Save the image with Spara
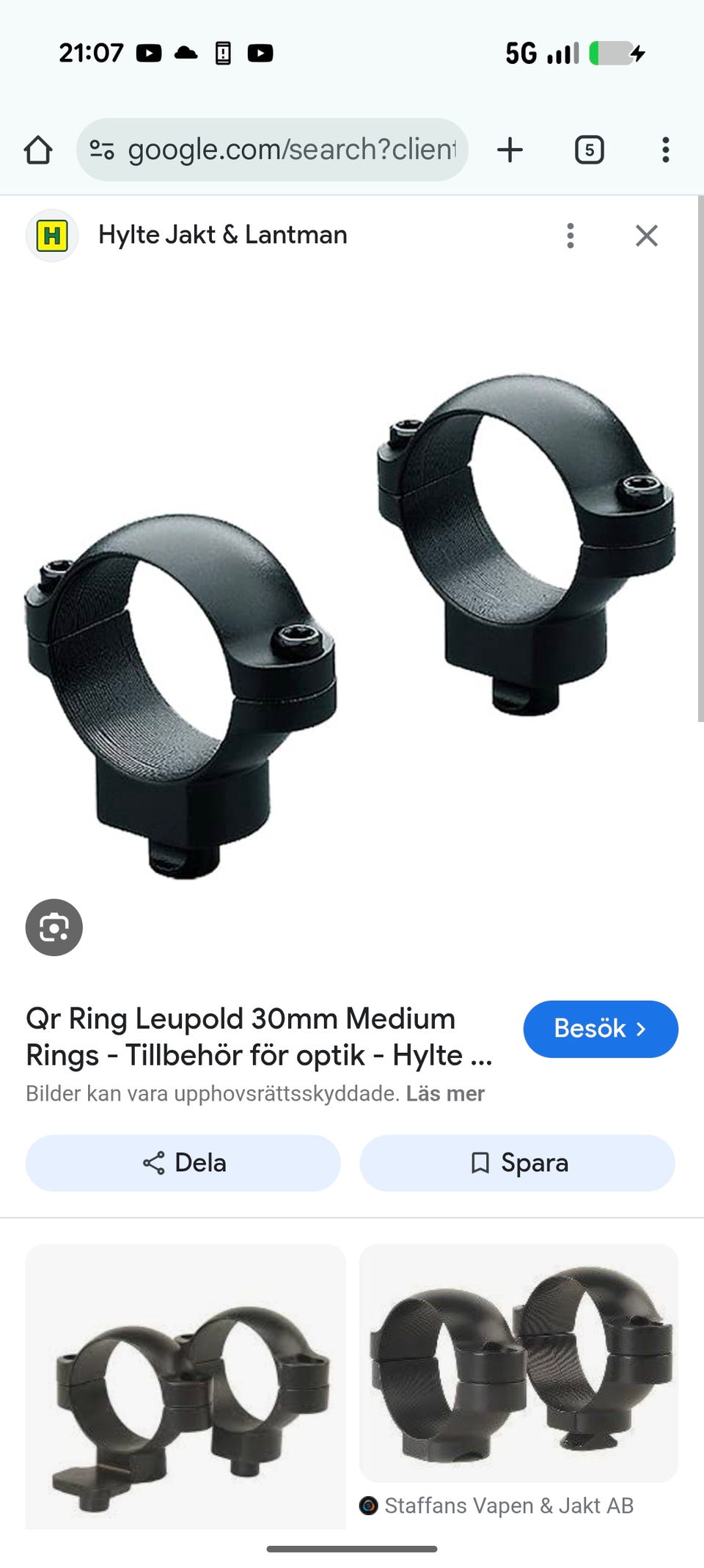704x1568 pixels. [x=518, y=1163]
